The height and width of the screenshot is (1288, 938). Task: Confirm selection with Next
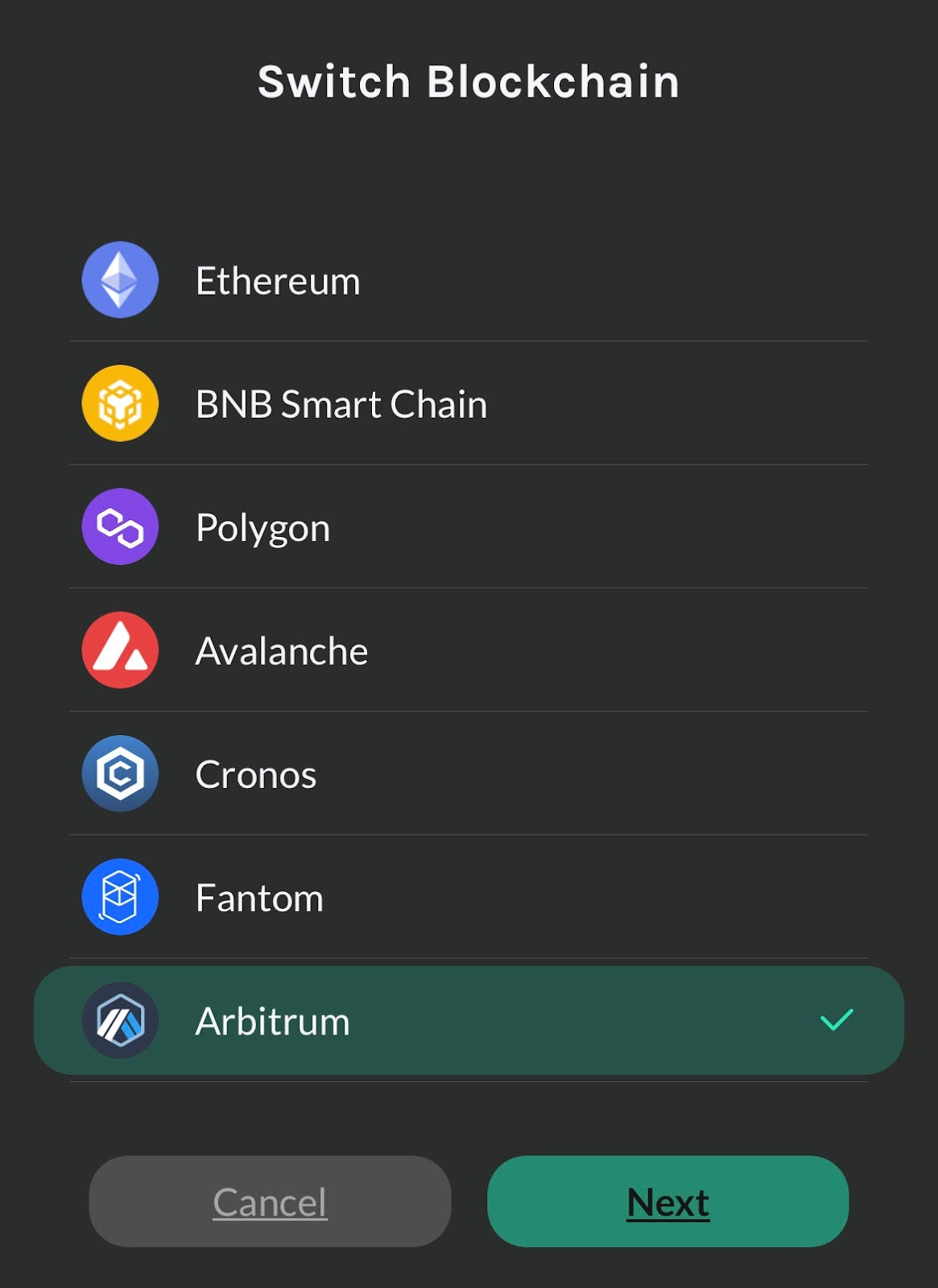(x=667, y=1202)
